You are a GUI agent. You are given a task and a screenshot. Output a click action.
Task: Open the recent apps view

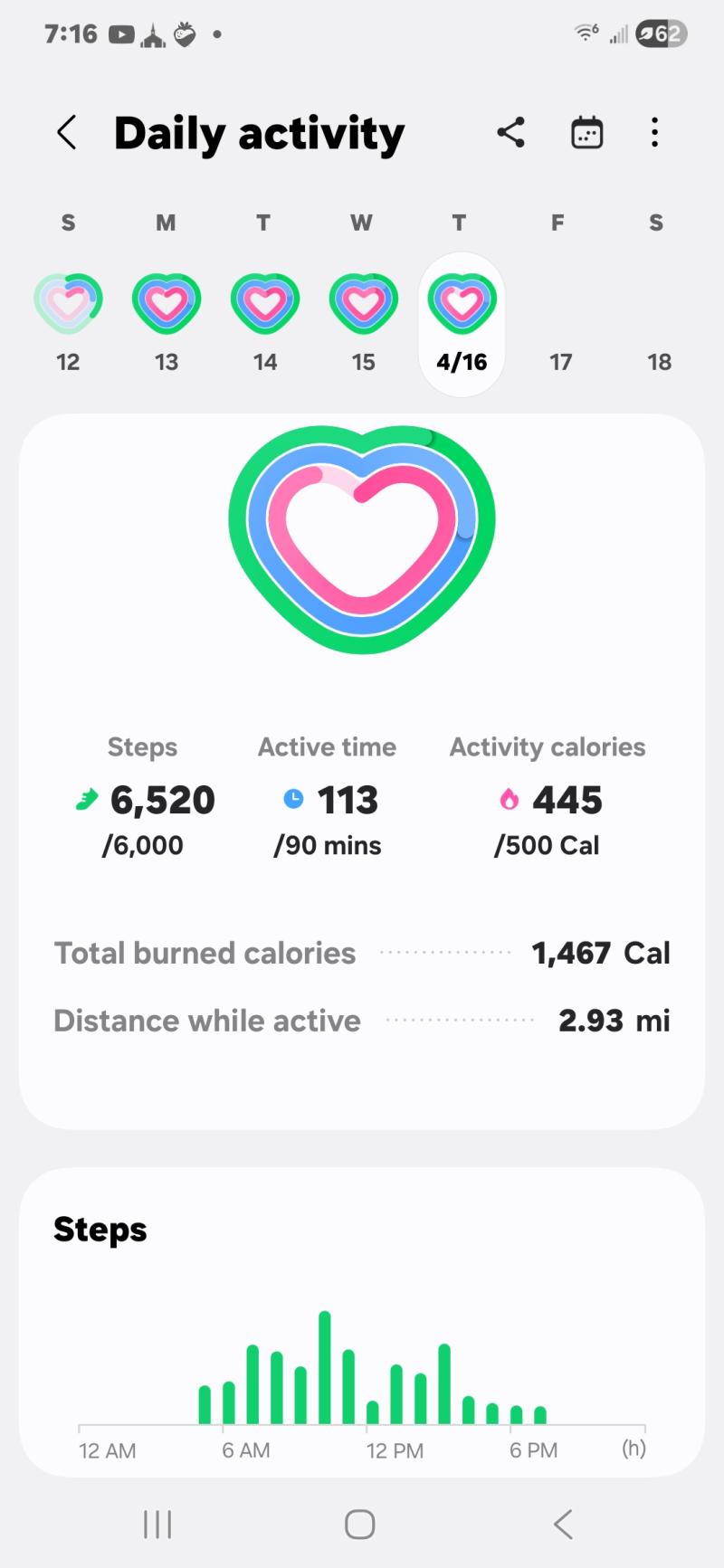coord(157,1524)
